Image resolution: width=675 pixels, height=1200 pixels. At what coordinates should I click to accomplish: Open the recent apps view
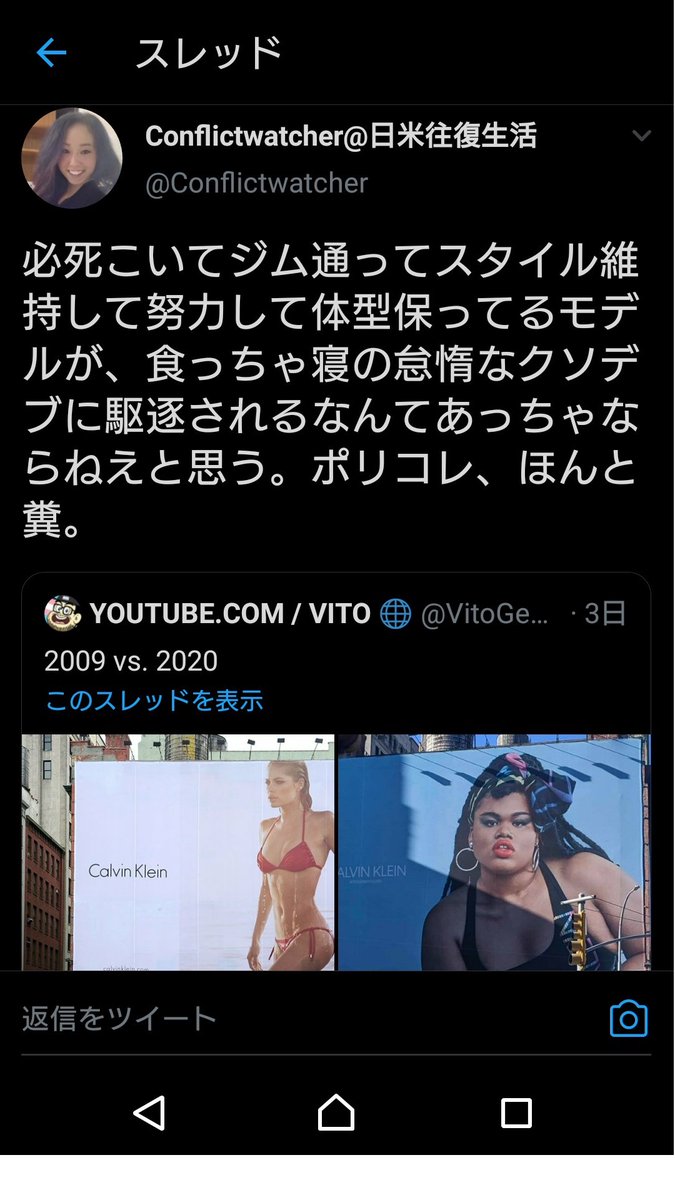[516, 1113]
